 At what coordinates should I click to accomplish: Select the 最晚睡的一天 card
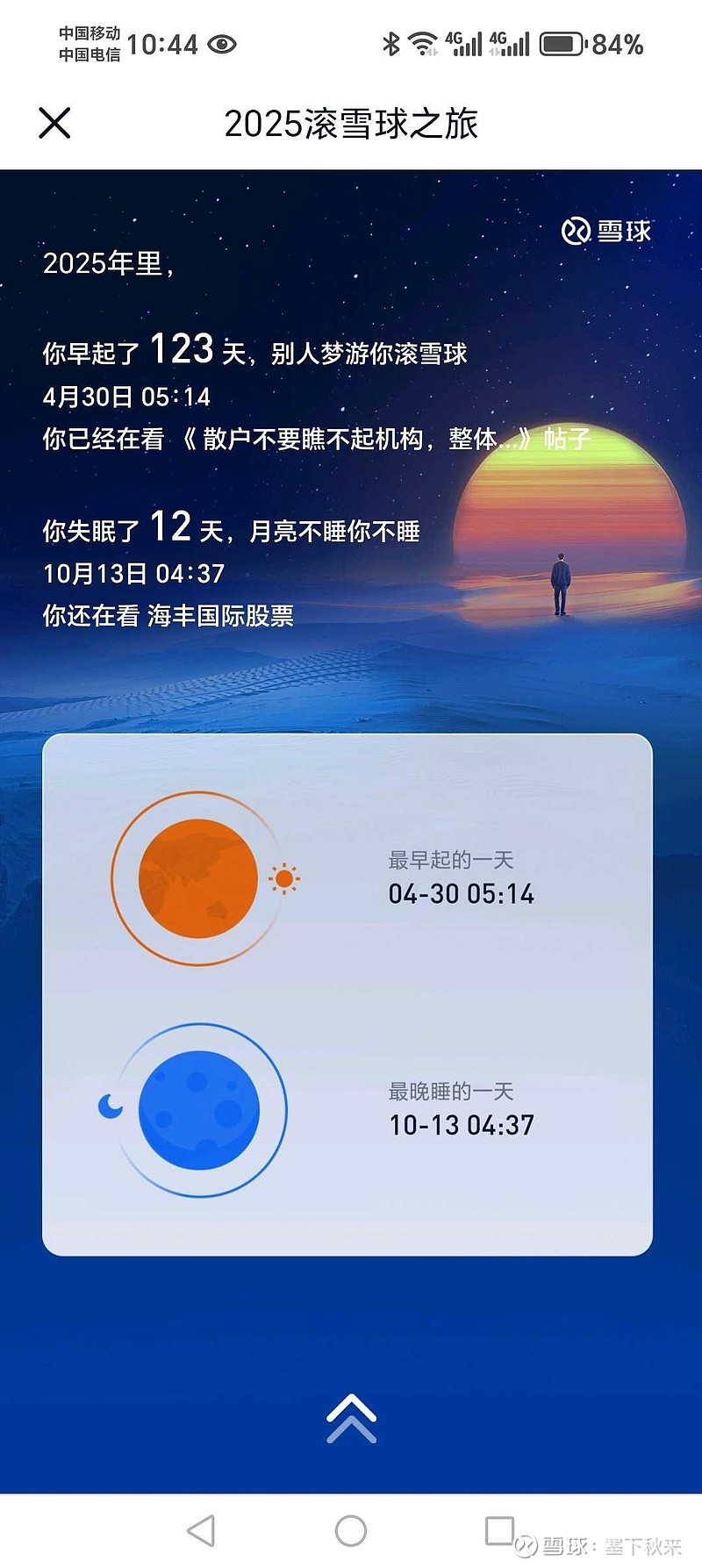(462, 1108)
